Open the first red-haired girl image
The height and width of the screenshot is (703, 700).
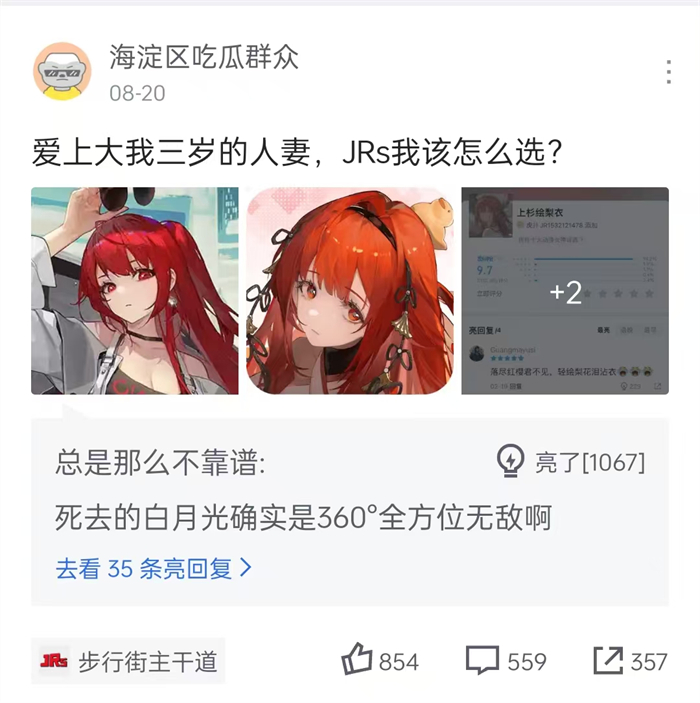pyautogui.click(x=135, y=290)
